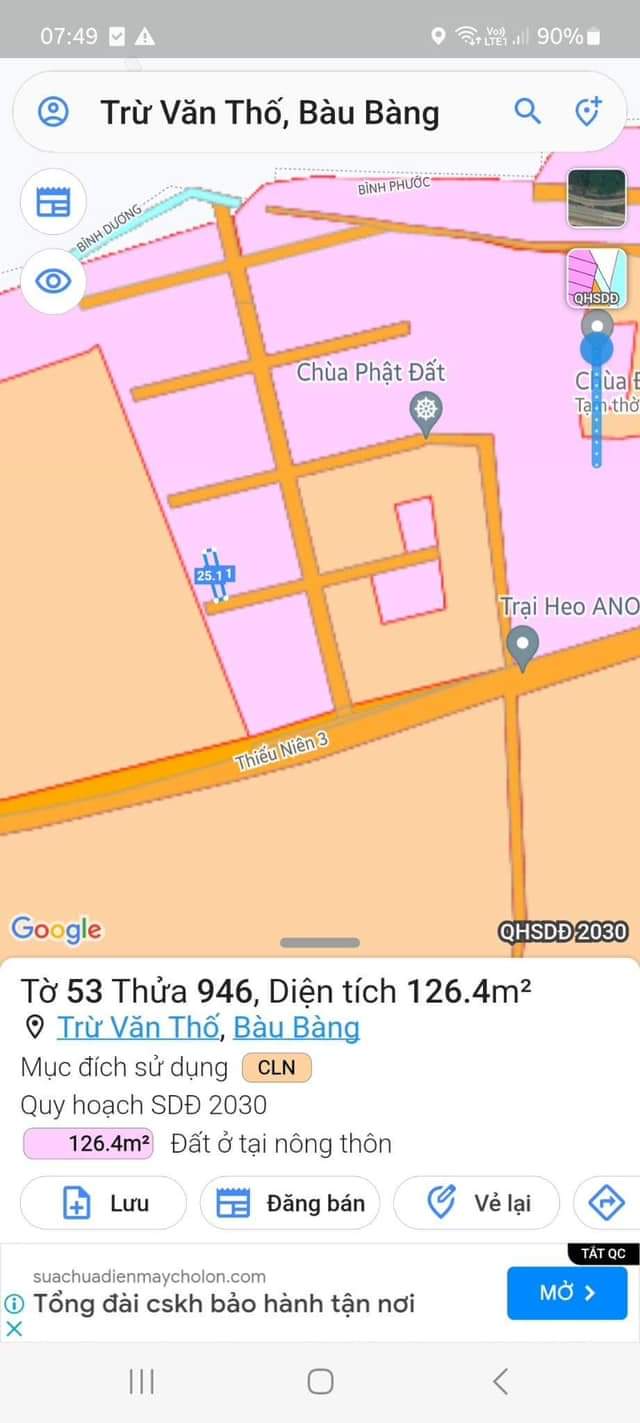
Task: Tap the search field text
Action: coord(270,113)
